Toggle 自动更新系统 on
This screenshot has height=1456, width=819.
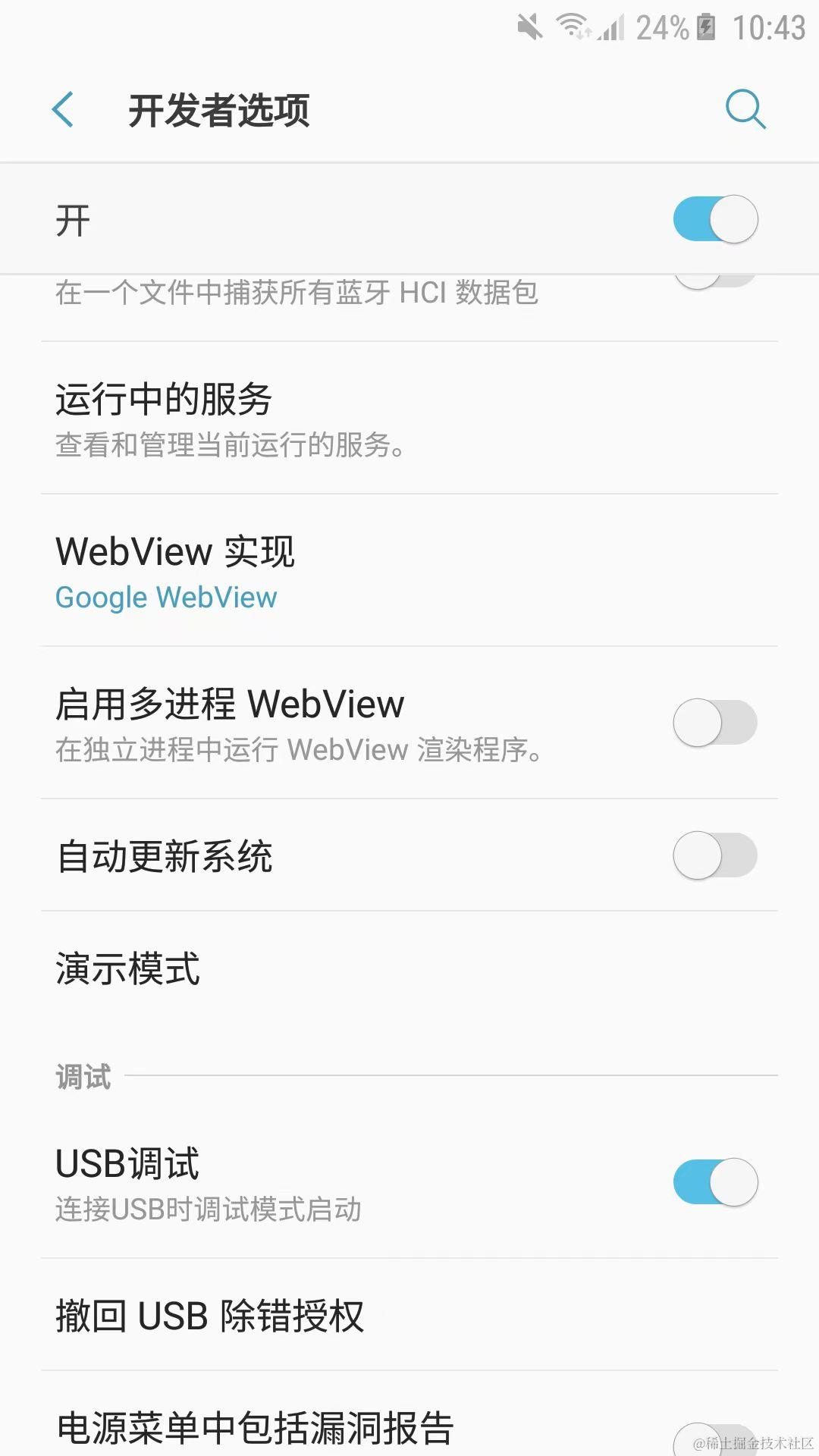click(715, 855)
